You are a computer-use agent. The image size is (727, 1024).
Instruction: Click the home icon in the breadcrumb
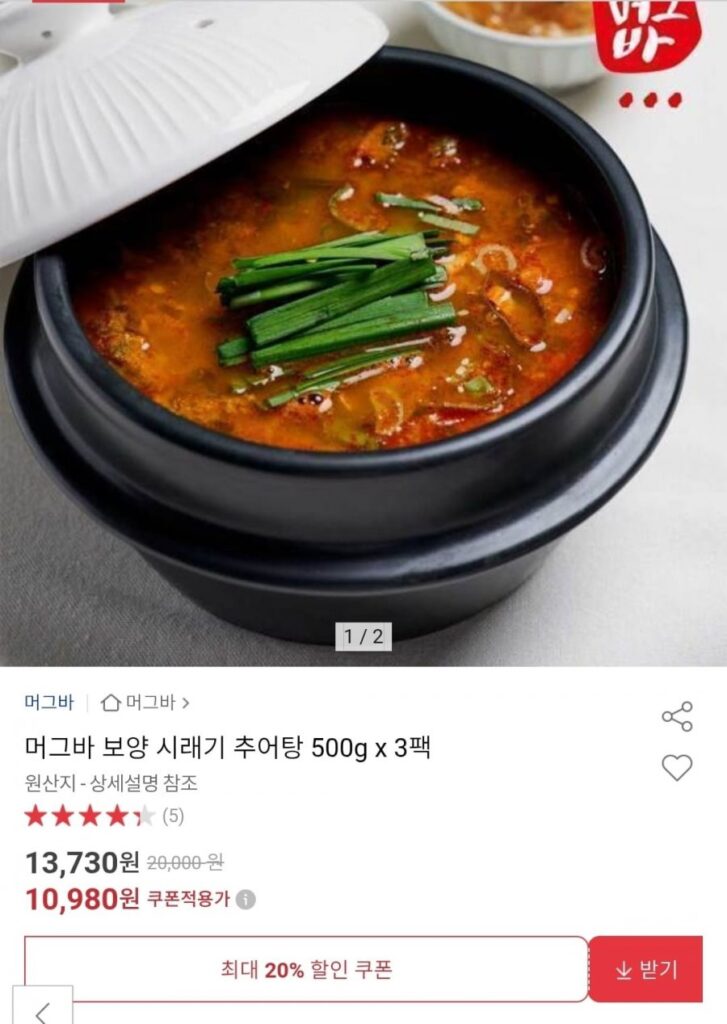pos(112,701)
